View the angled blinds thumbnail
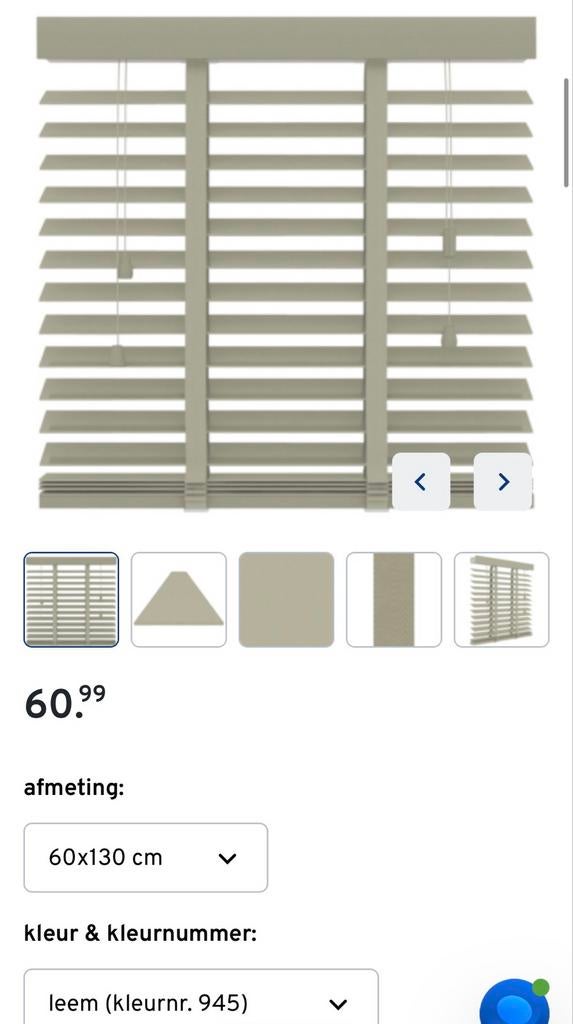The image size is (573, 1024). pos(502,600)
